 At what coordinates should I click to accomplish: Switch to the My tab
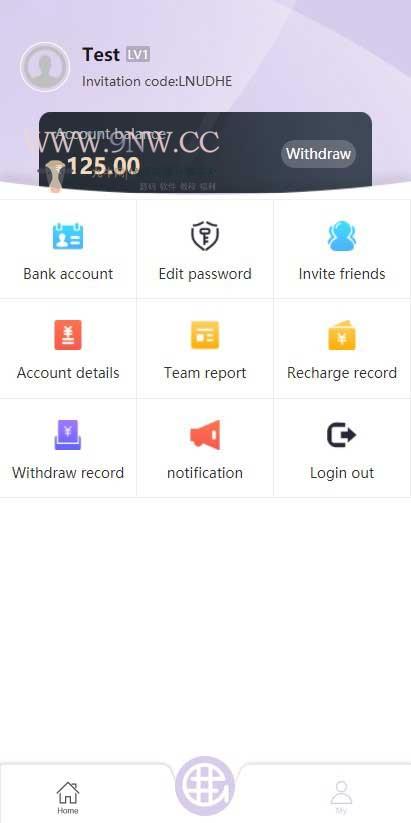pyautogui.click(x=341, y=797)
